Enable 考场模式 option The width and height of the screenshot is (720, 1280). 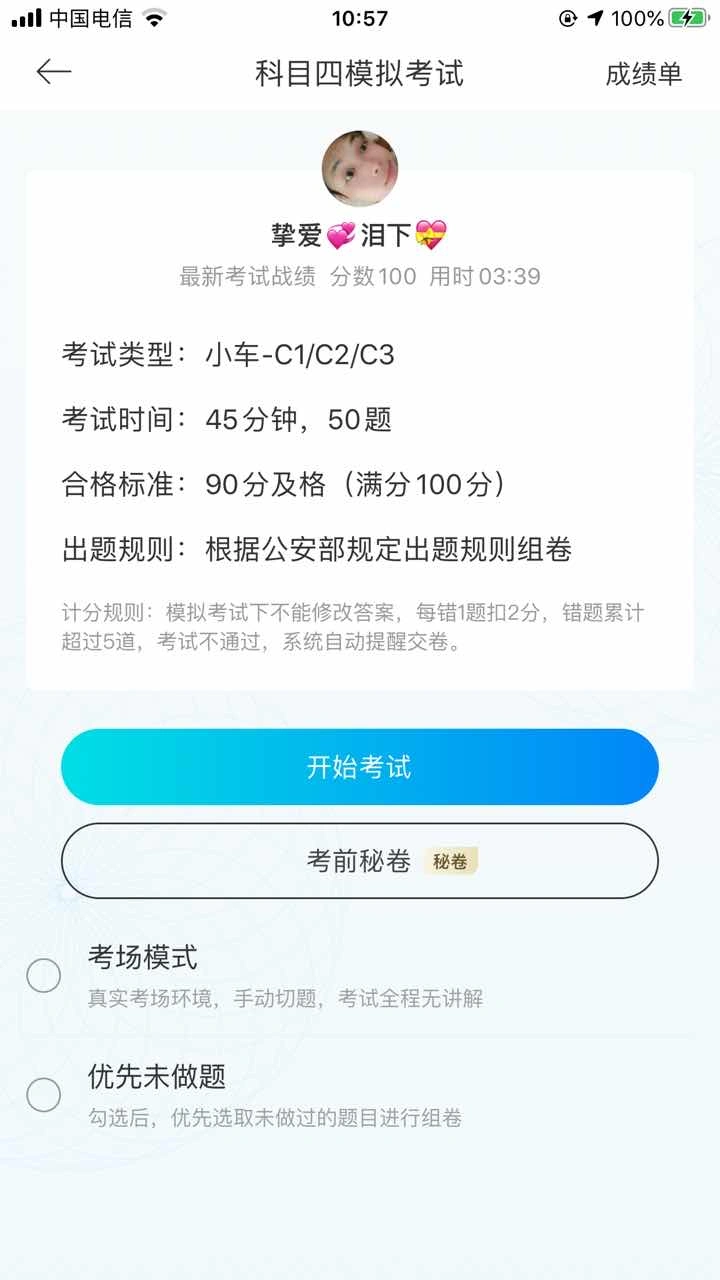(44, 975)
